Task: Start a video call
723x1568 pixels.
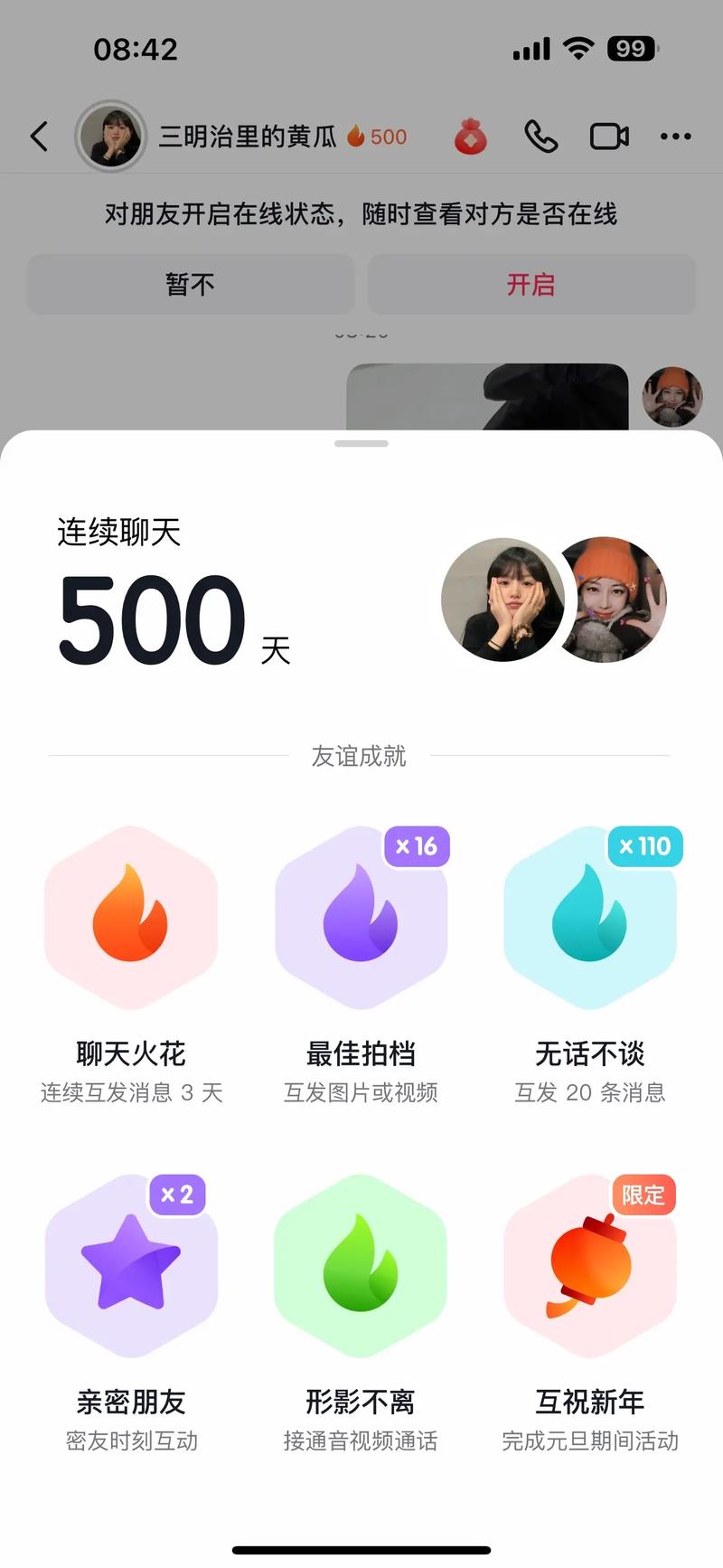Action: 609,137
